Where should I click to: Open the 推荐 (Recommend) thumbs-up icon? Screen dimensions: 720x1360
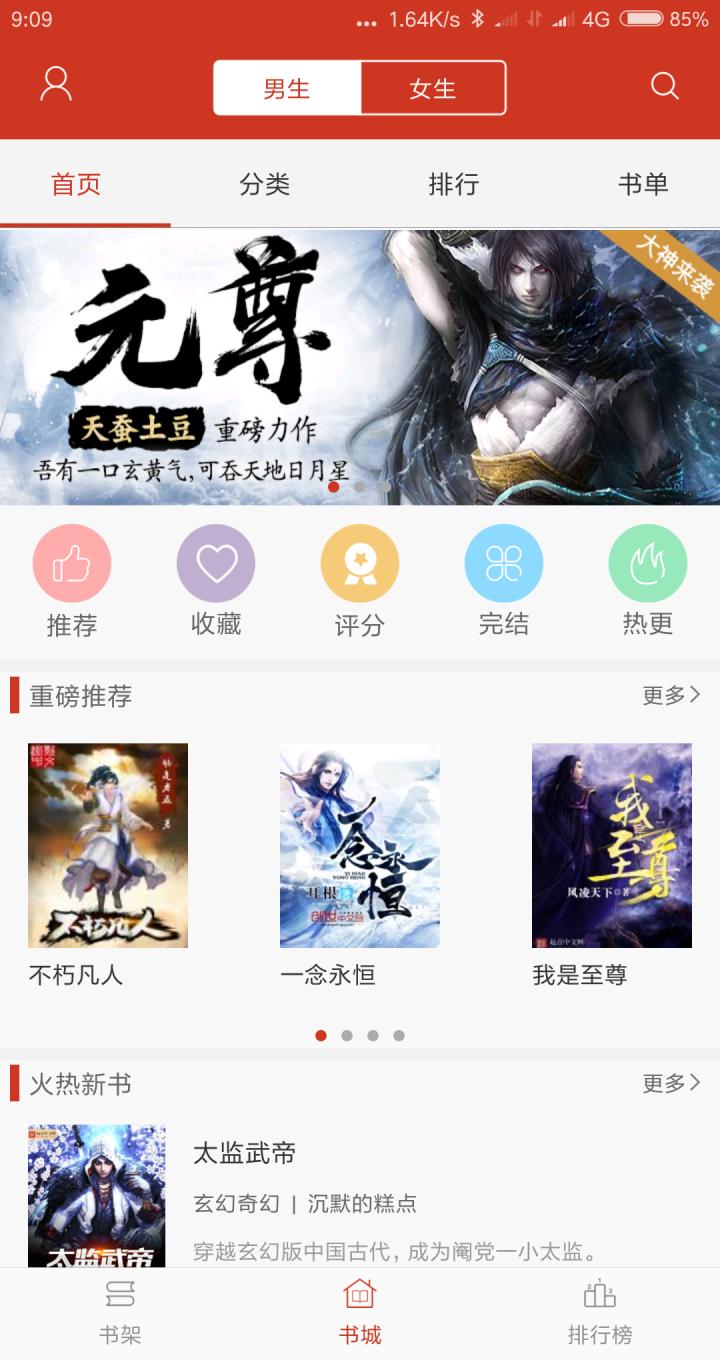point(72,564)
